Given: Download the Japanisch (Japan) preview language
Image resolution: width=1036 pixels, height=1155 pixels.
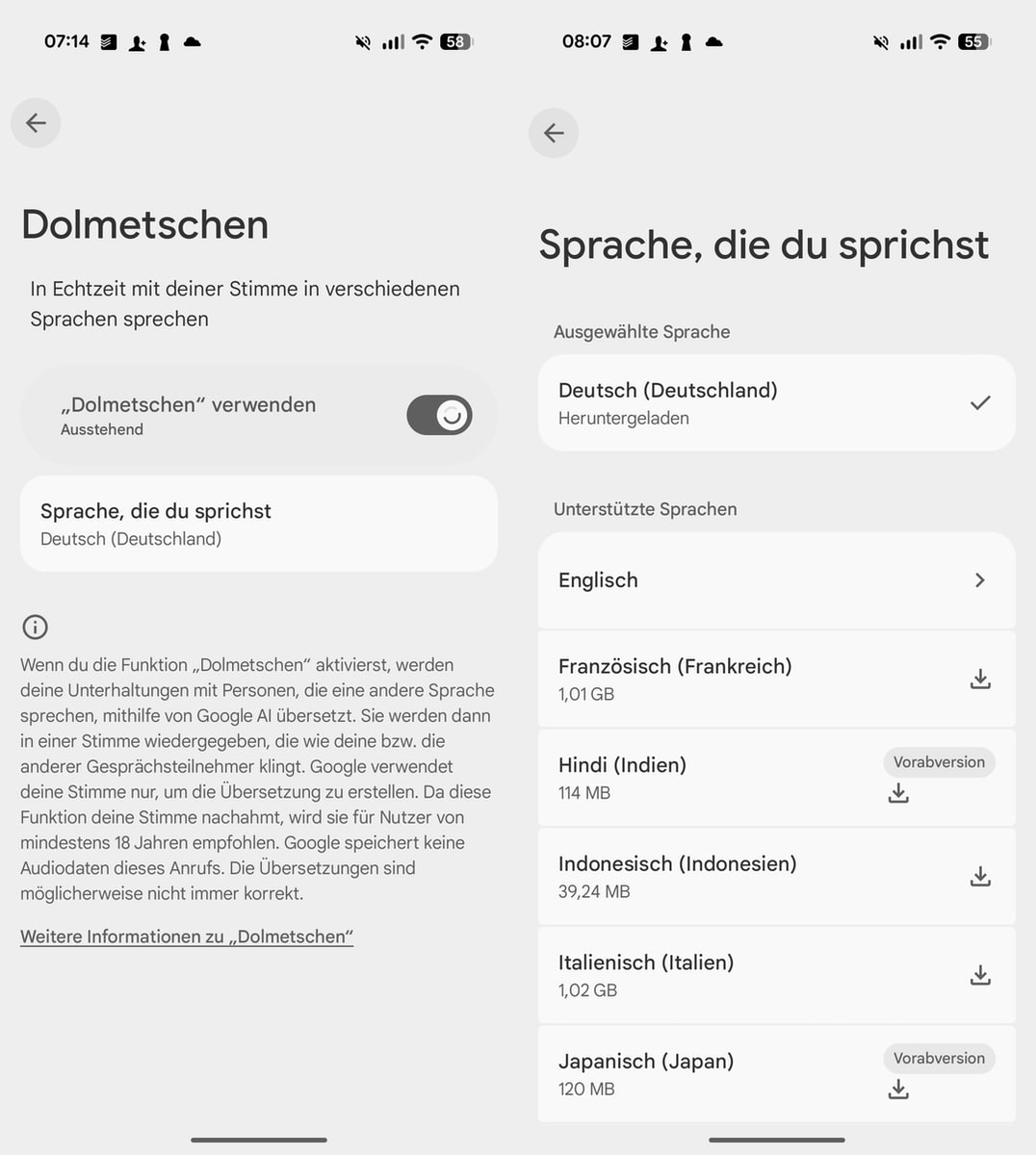Looking at the screenshot, I should (x=898, y=1090).
